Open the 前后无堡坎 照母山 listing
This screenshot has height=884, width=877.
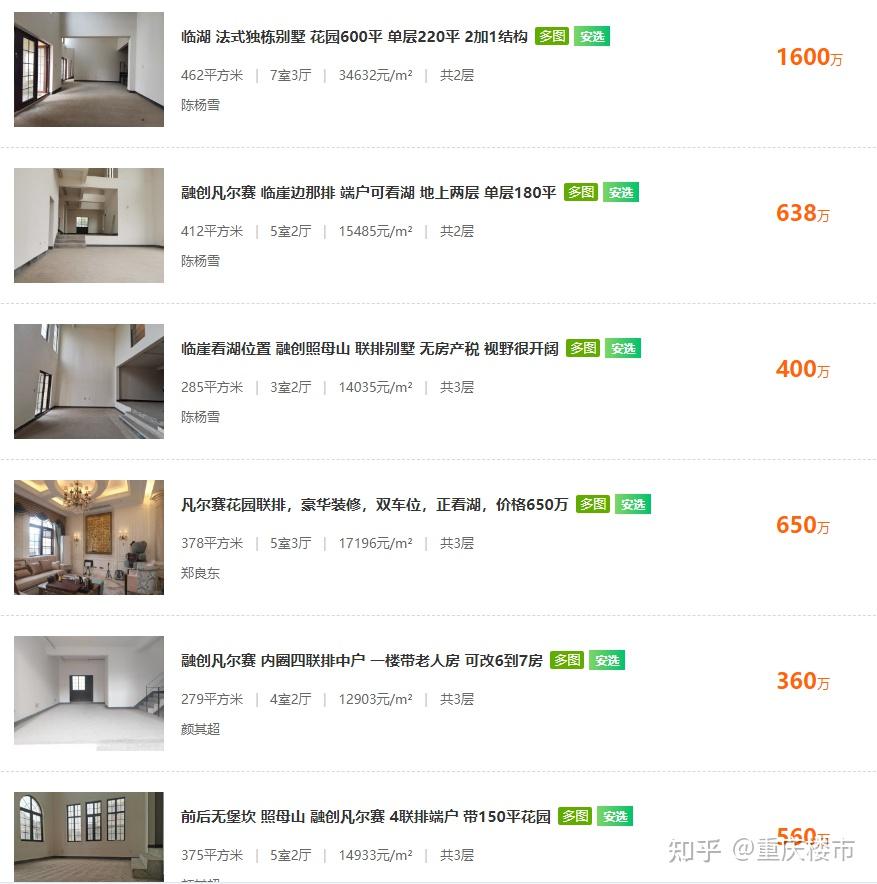(x=365, y=817)
